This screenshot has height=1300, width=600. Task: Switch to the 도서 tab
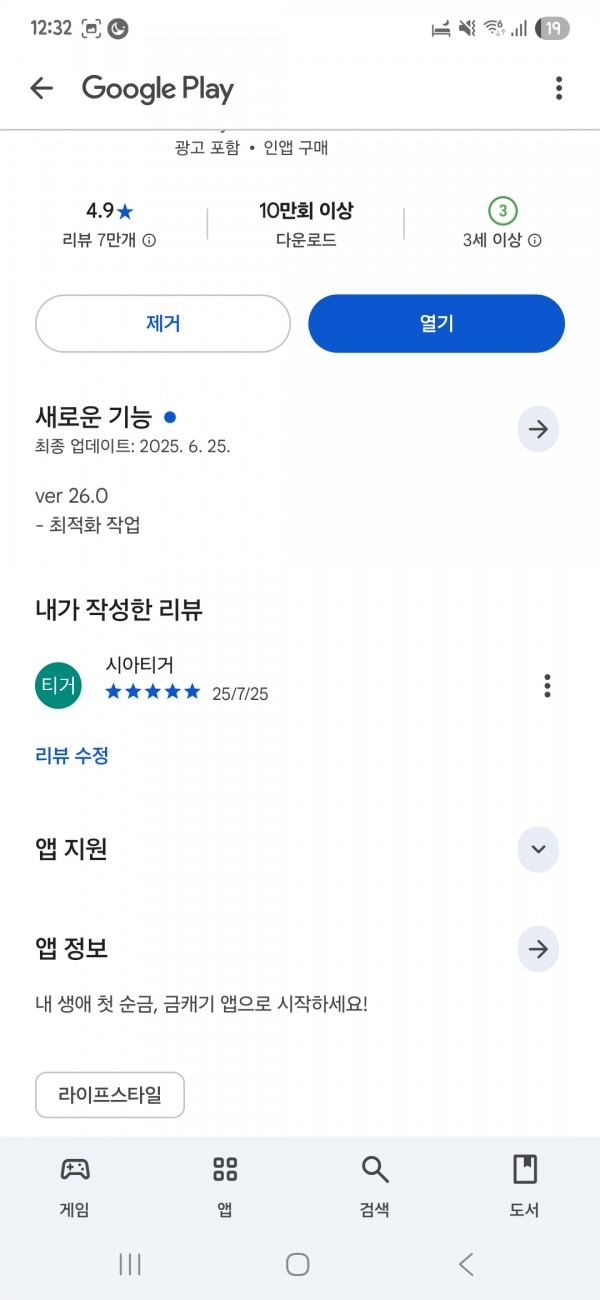[x=525, y=1187]
